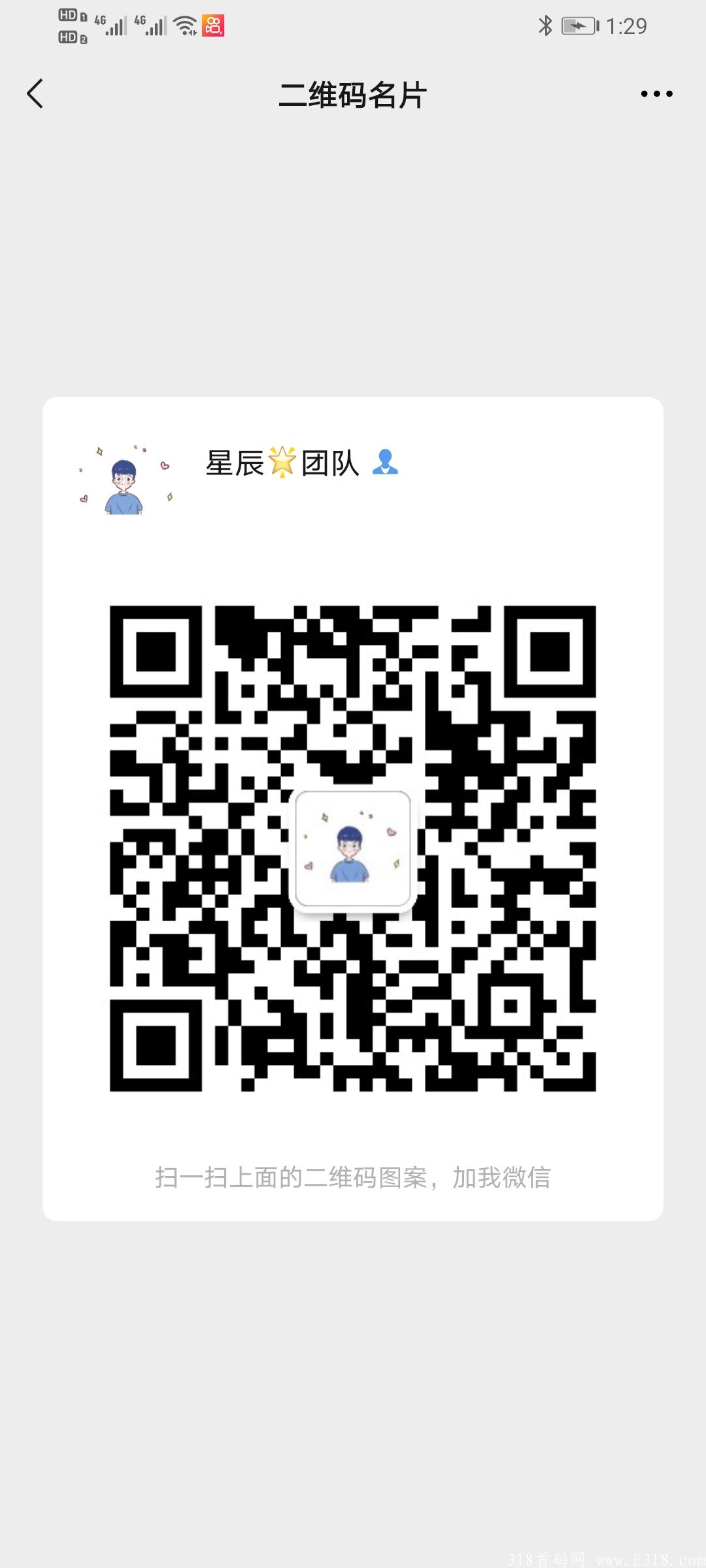Viewport: 706px width, 1568px height.
Task: Select the 二维码名片 title text
Action: point(353,93)
